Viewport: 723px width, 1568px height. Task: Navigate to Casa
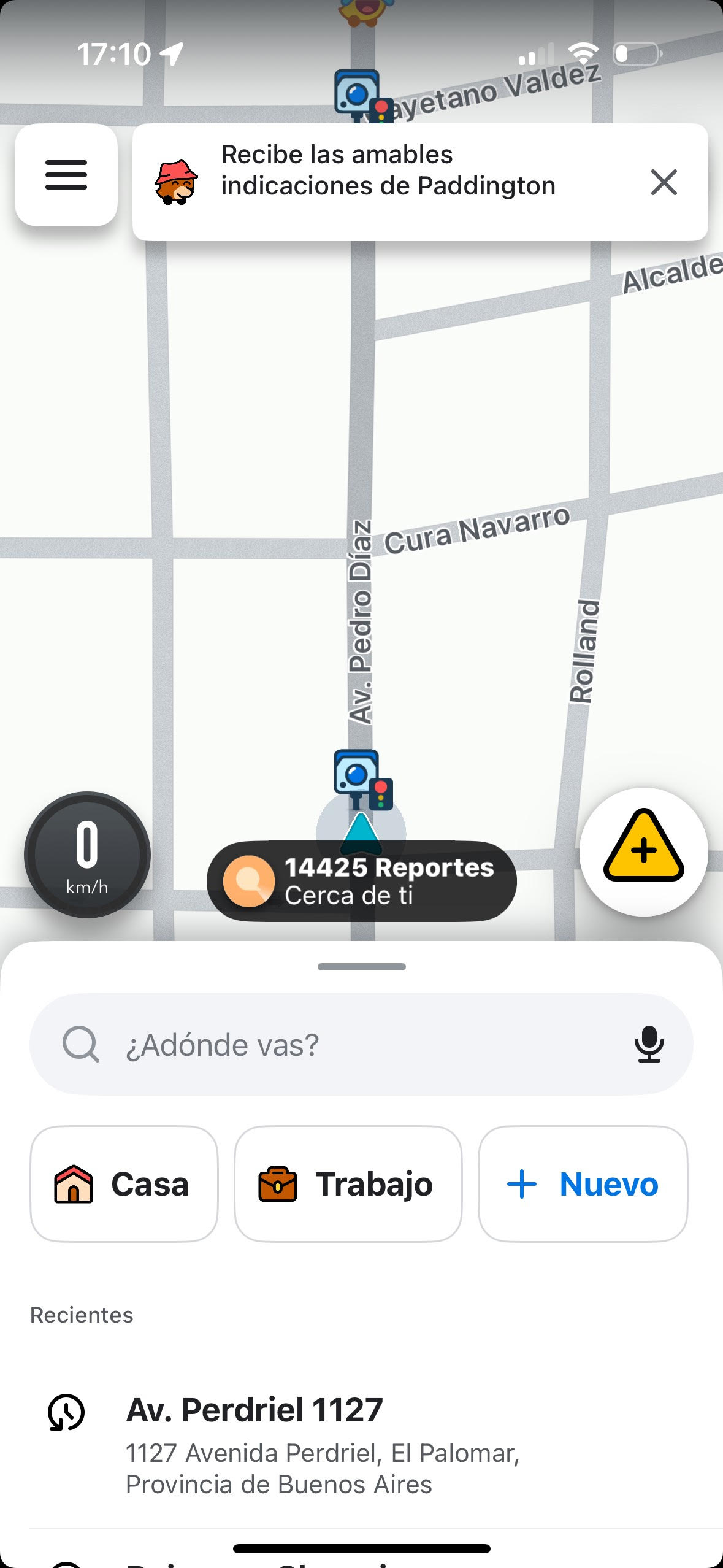click(x=124, y=1183)
